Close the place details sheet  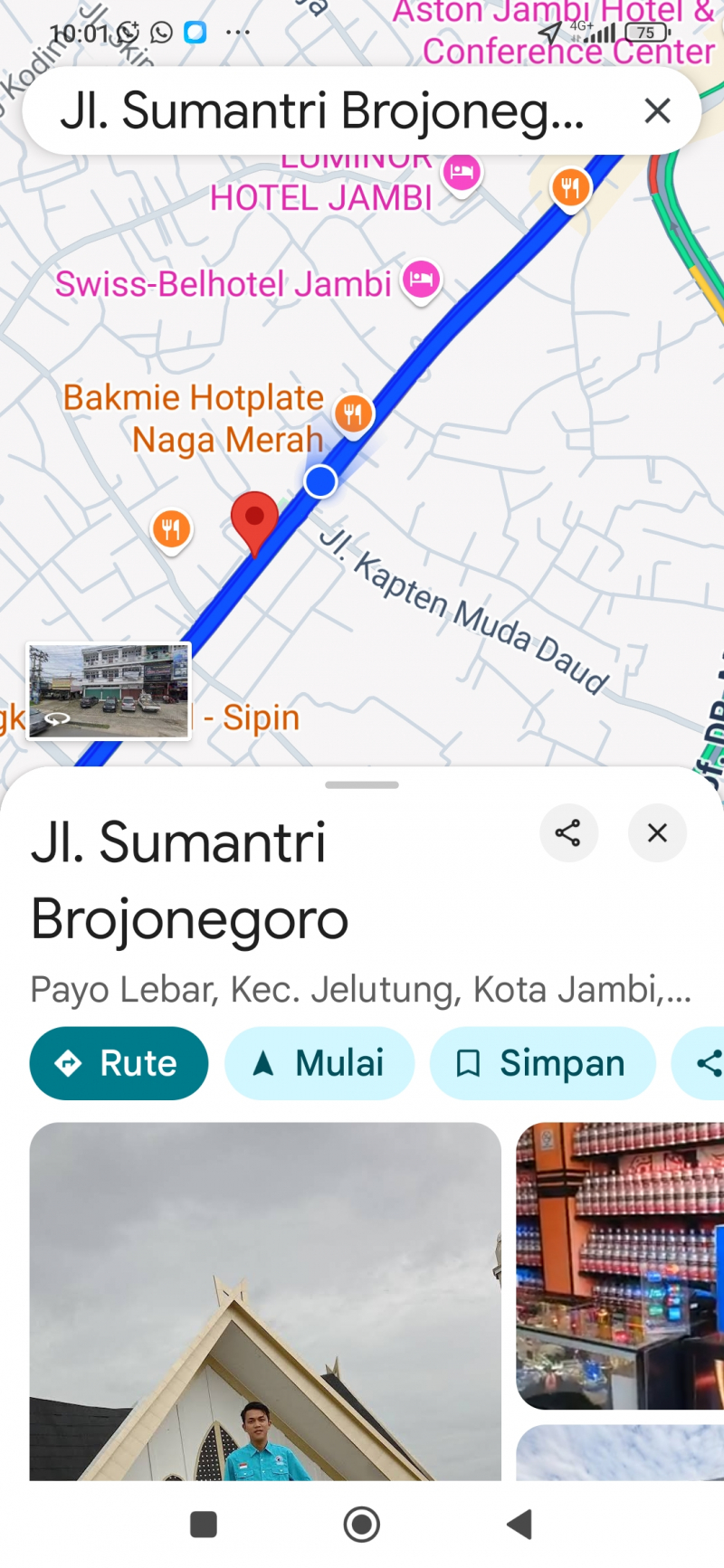coord(657,832)
